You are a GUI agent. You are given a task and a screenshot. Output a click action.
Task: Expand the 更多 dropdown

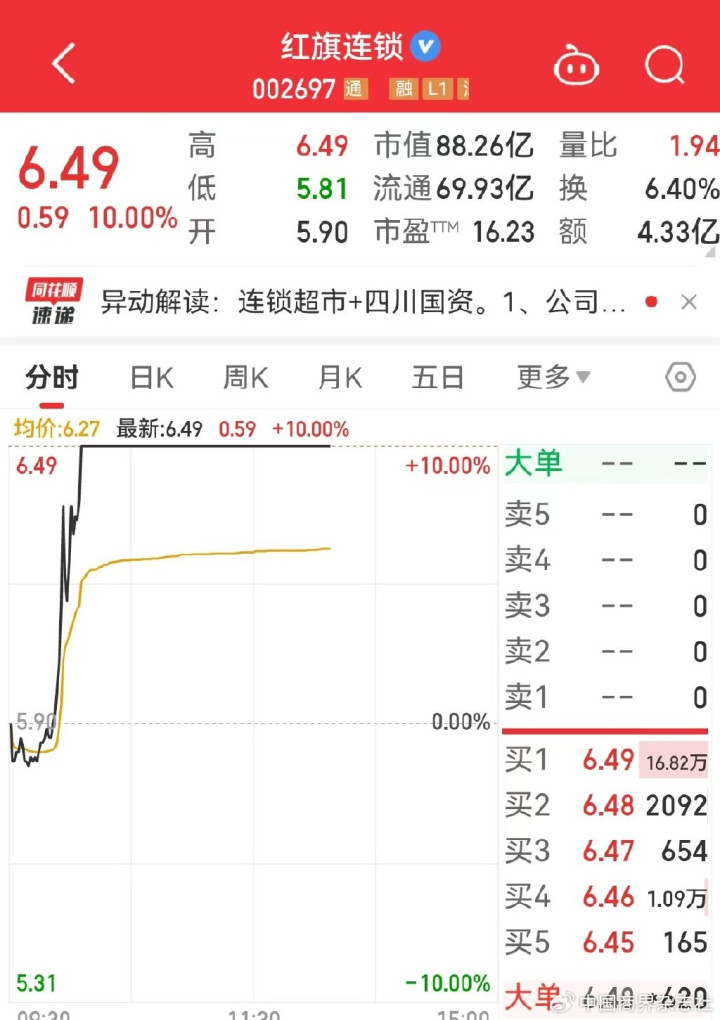pos(553,377)
